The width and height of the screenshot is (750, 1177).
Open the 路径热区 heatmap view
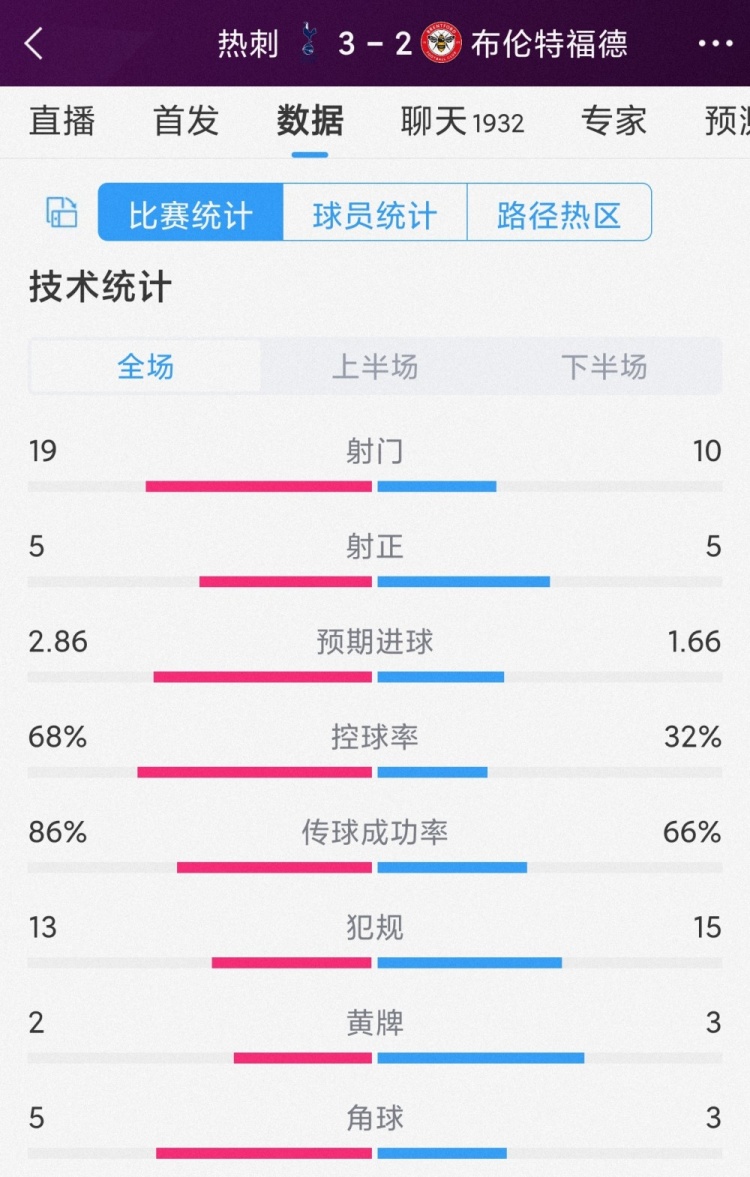558,213
